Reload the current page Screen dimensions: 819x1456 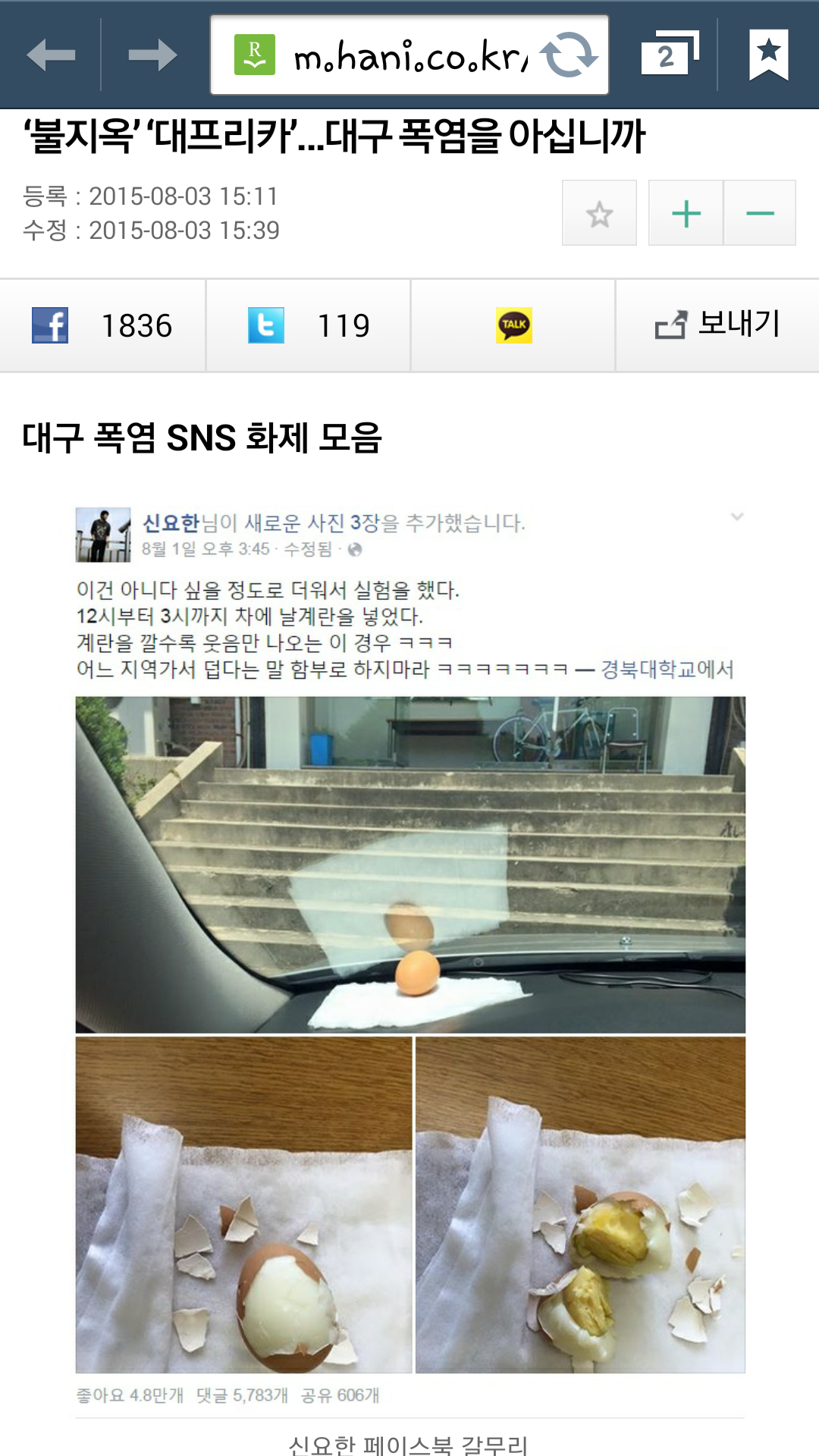point(569,55)
